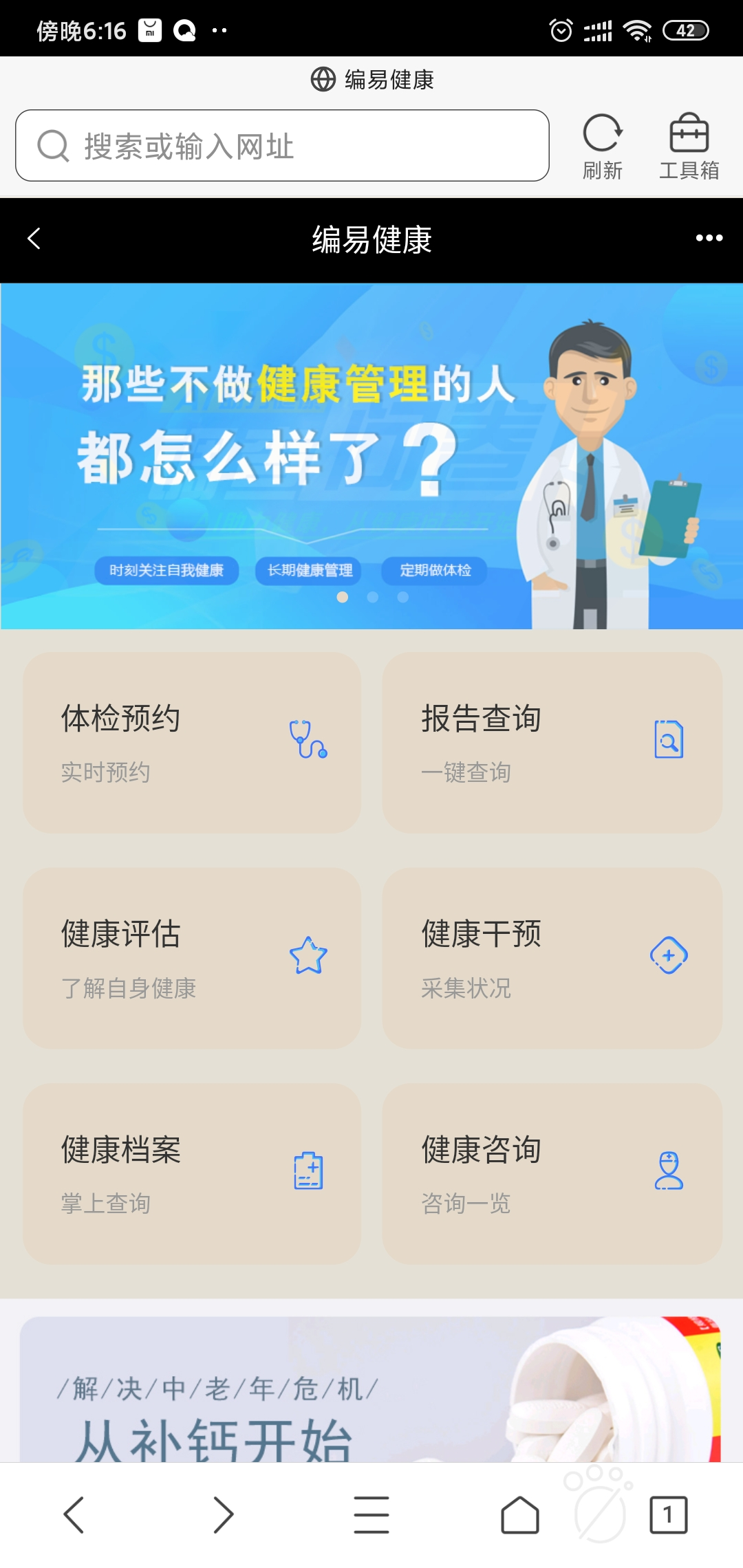Screen dimensions: 743x1568
Task: Open the browser tab switcher
Action: pos(668,1514)
